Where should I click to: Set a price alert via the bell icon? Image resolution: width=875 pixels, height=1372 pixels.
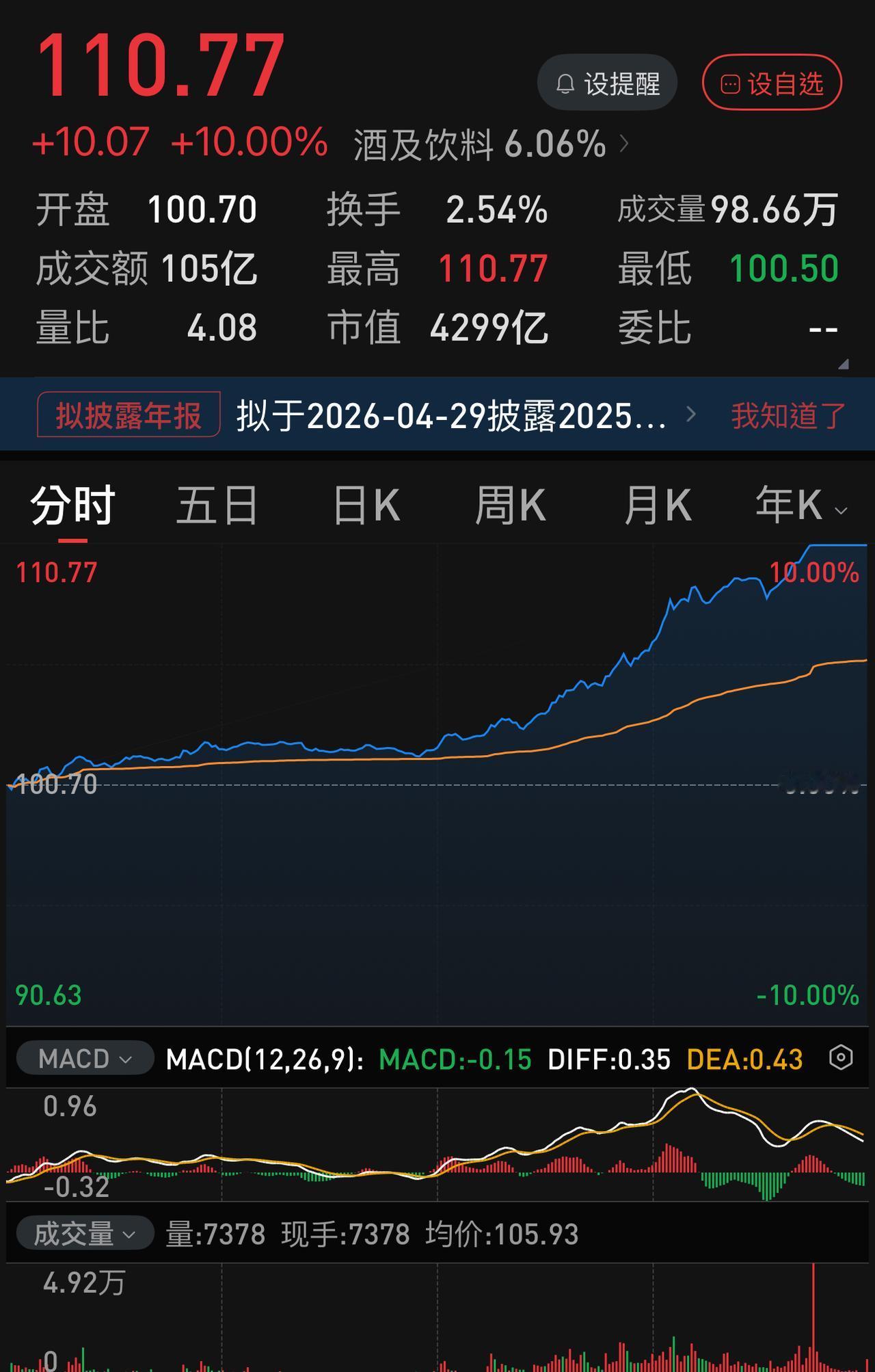pos(565,81)
